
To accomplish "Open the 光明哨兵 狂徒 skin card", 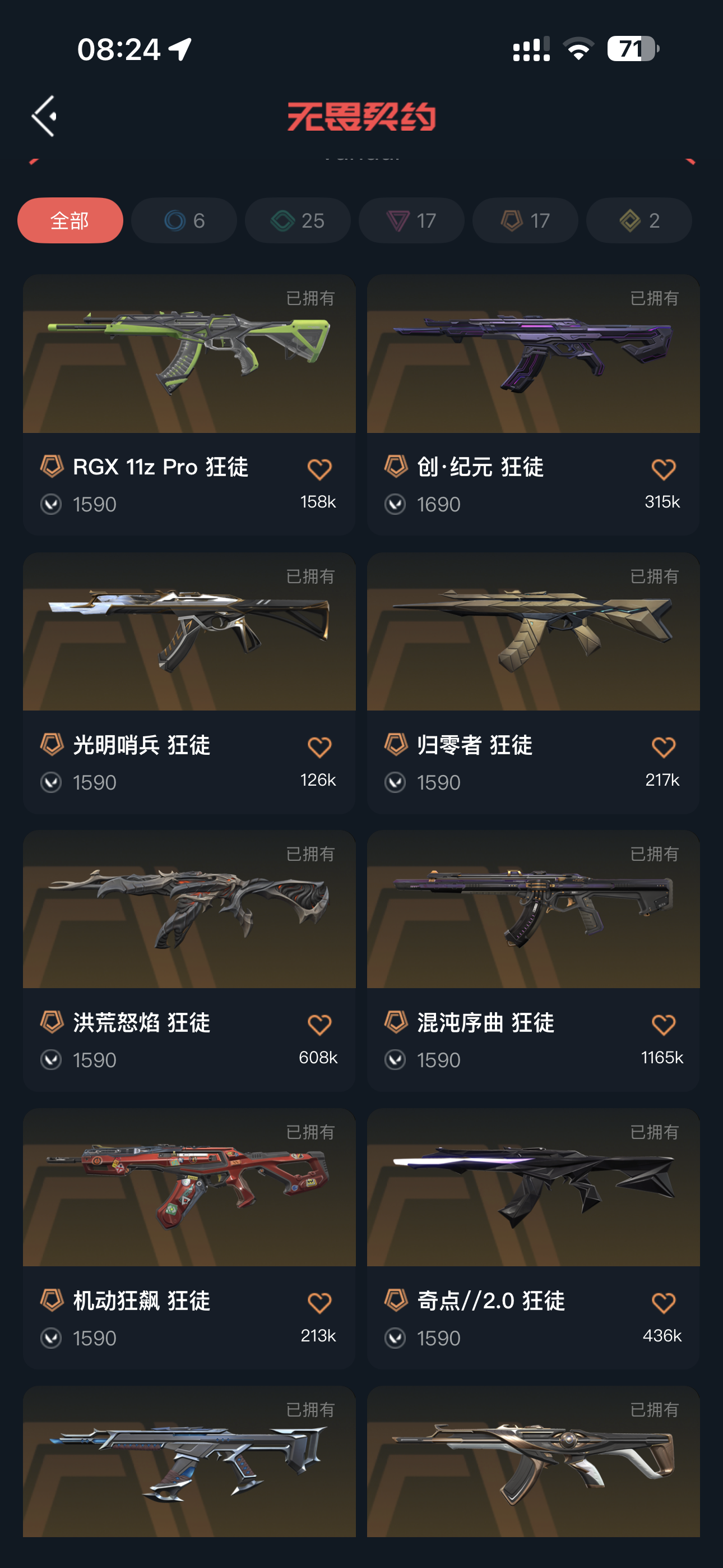I will click(189, 683).
